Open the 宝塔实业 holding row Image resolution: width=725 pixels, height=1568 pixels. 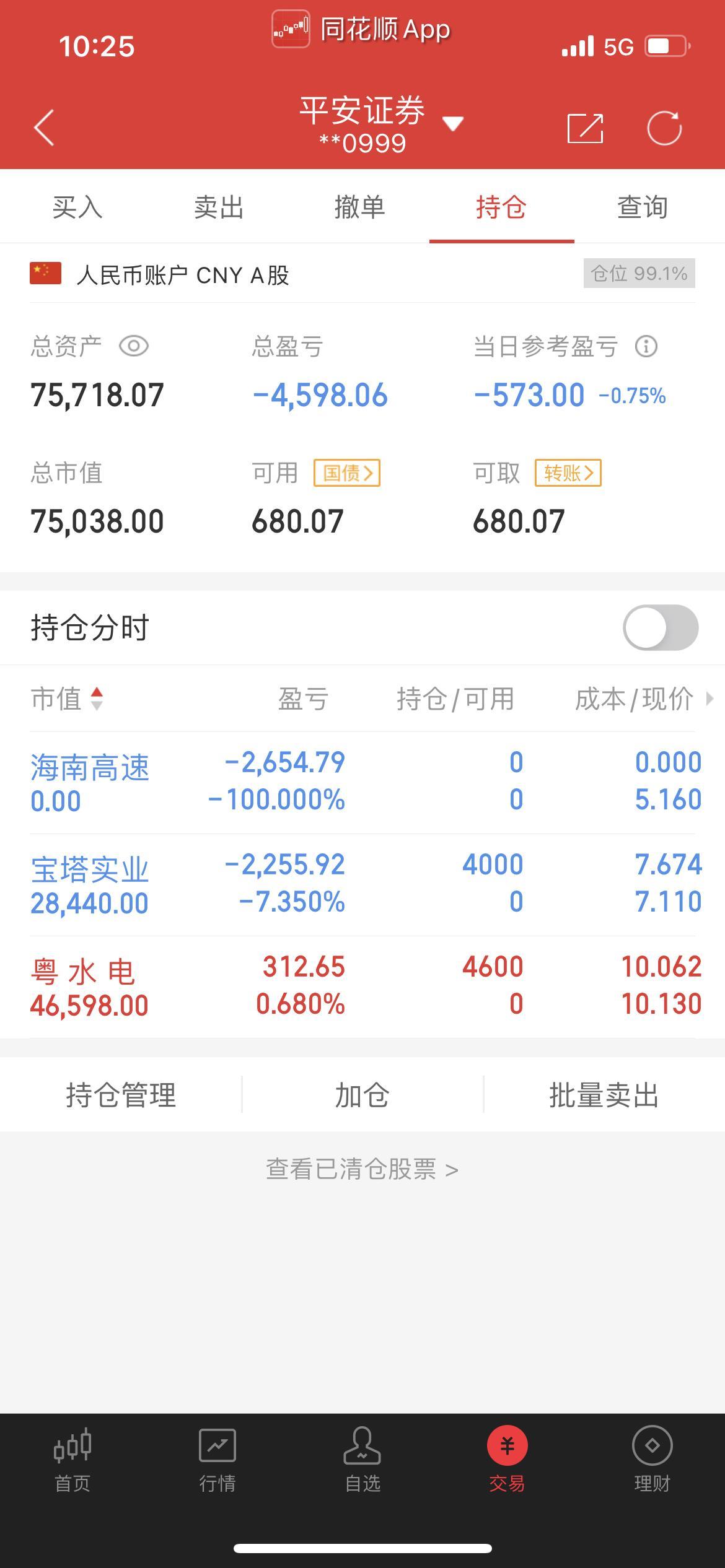tap(362, 884)
